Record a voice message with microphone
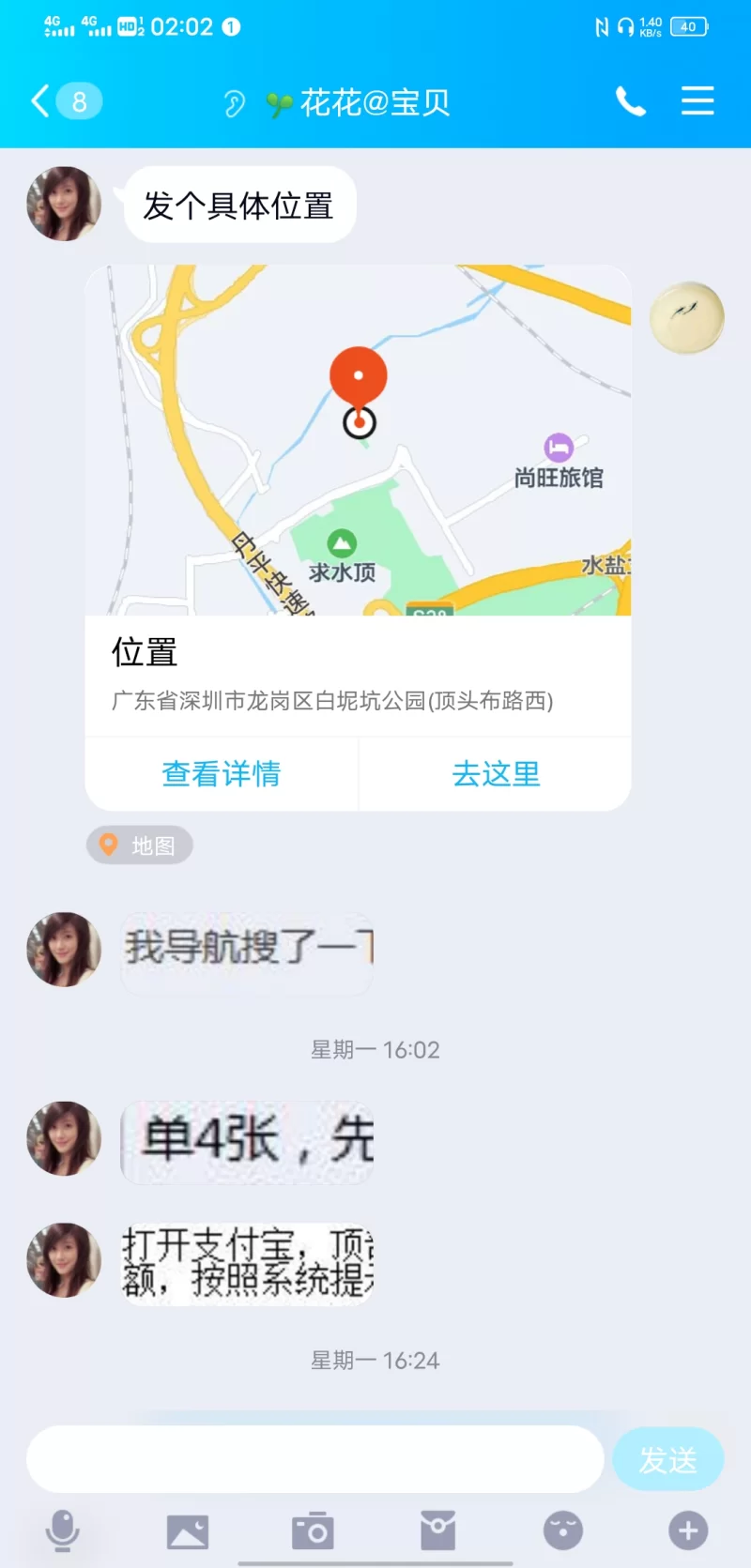This screenshot has height=1568, width=751. pos(63,1531)
